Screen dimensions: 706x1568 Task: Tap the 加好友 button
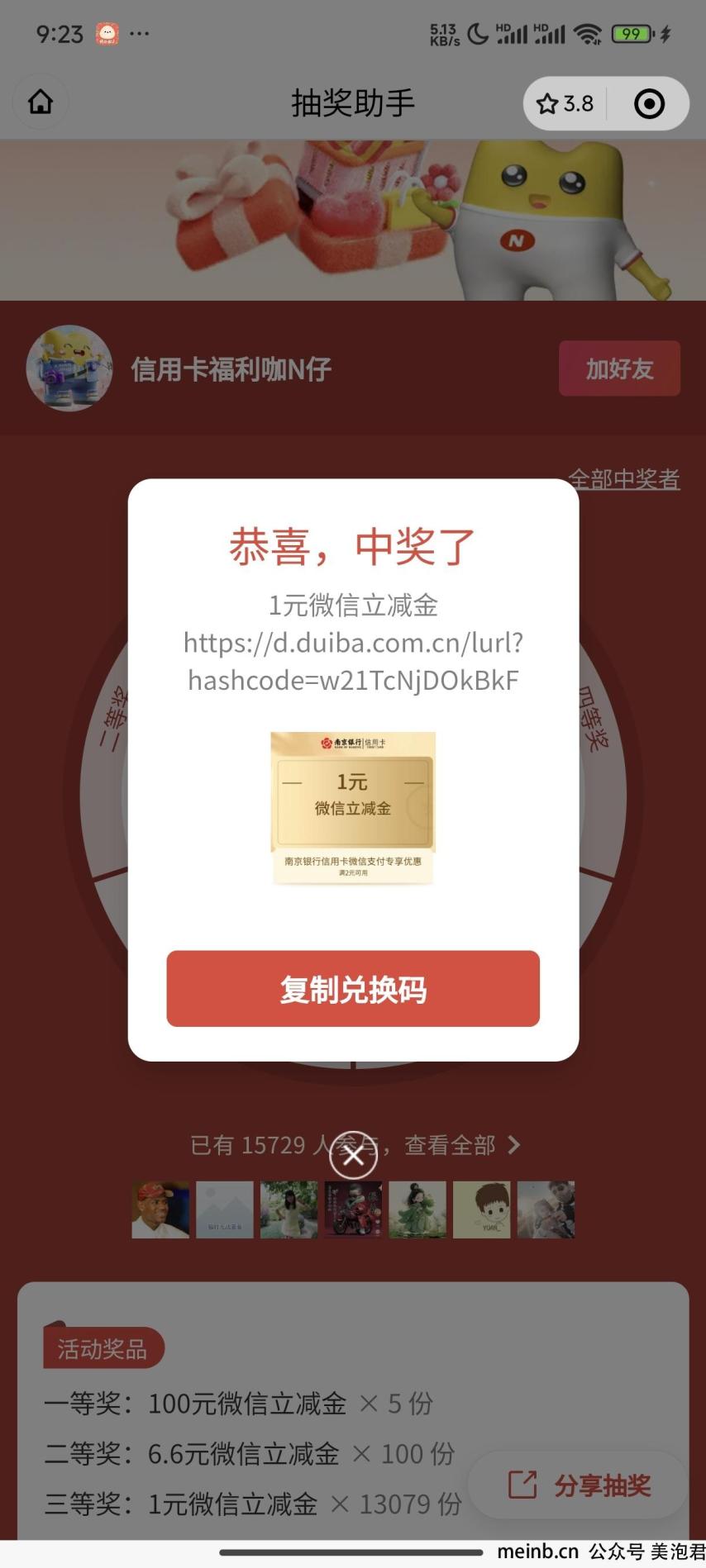(620, 368)
